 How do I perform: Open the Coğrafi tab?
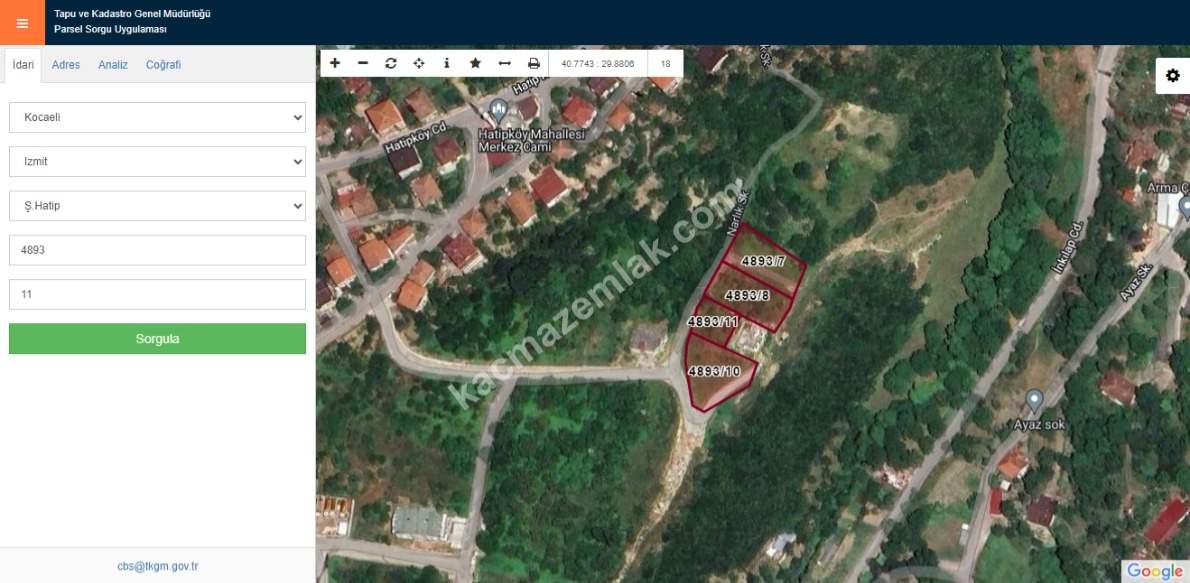click(163, 65)
